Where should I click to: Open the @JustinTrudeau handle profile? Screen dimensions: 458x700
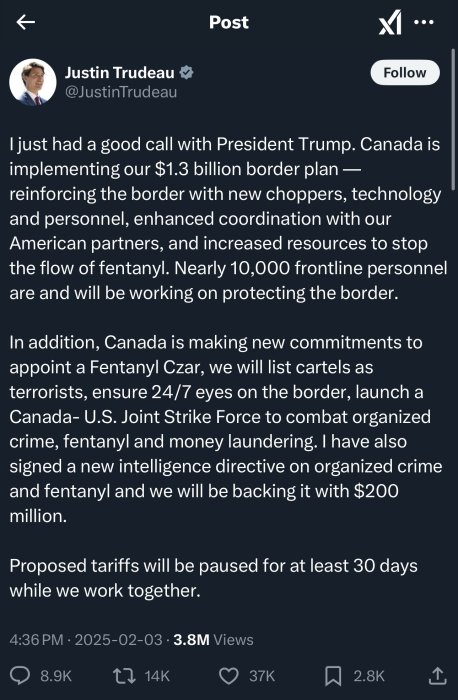(x=121, y=92)
